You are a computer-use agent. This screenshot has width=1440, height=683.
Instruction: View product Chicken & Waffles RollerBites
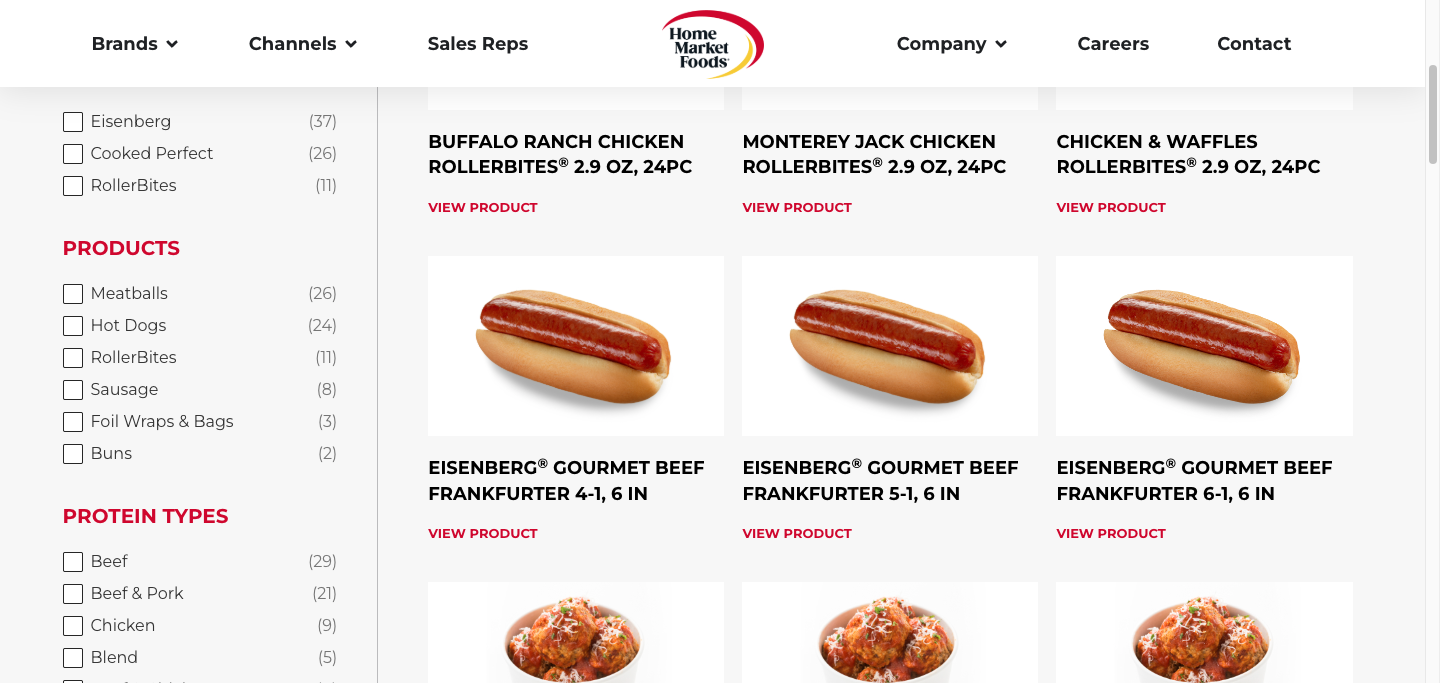(1110, 208)
